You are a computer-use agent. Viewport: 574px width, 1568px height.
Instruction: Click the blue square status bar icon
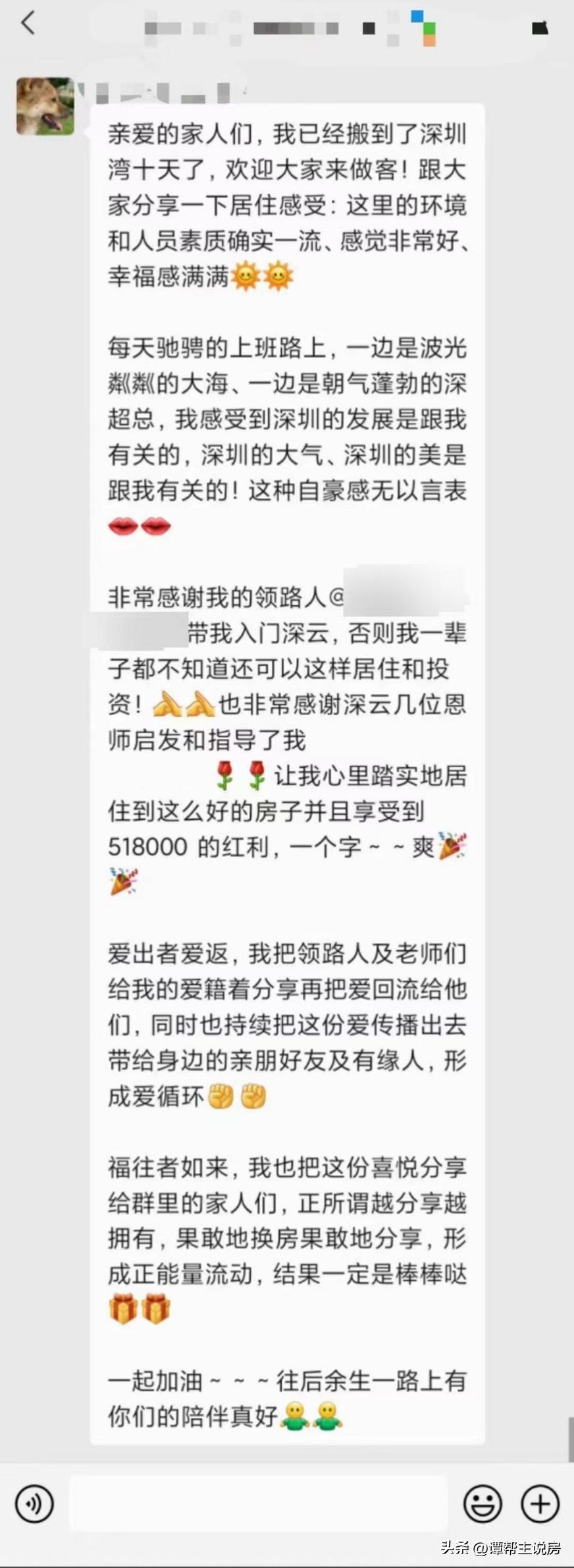pyautogui.click(x=417, y=16)
